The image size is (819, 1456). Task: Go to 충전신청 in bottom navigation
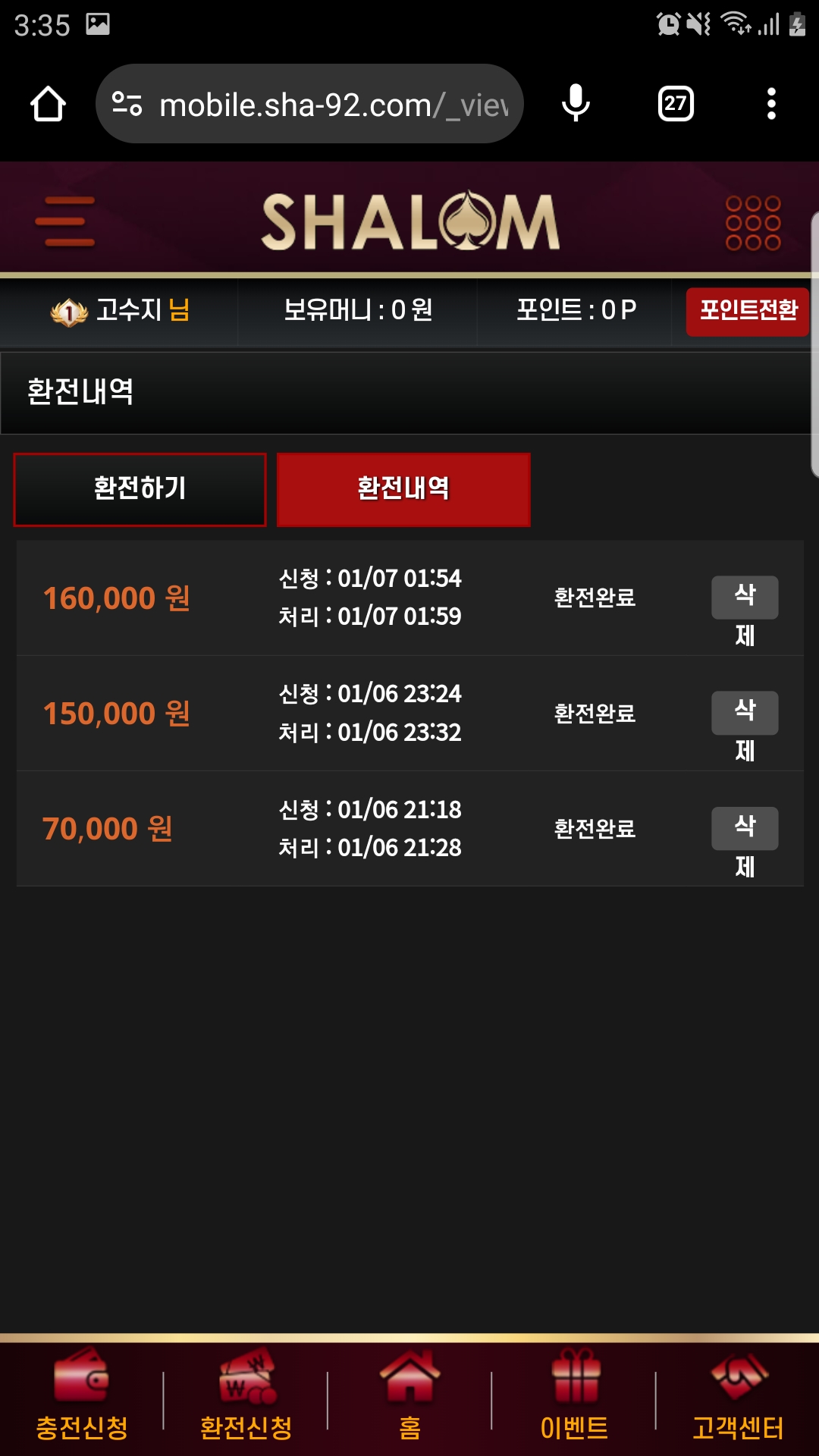point(82,1395)
